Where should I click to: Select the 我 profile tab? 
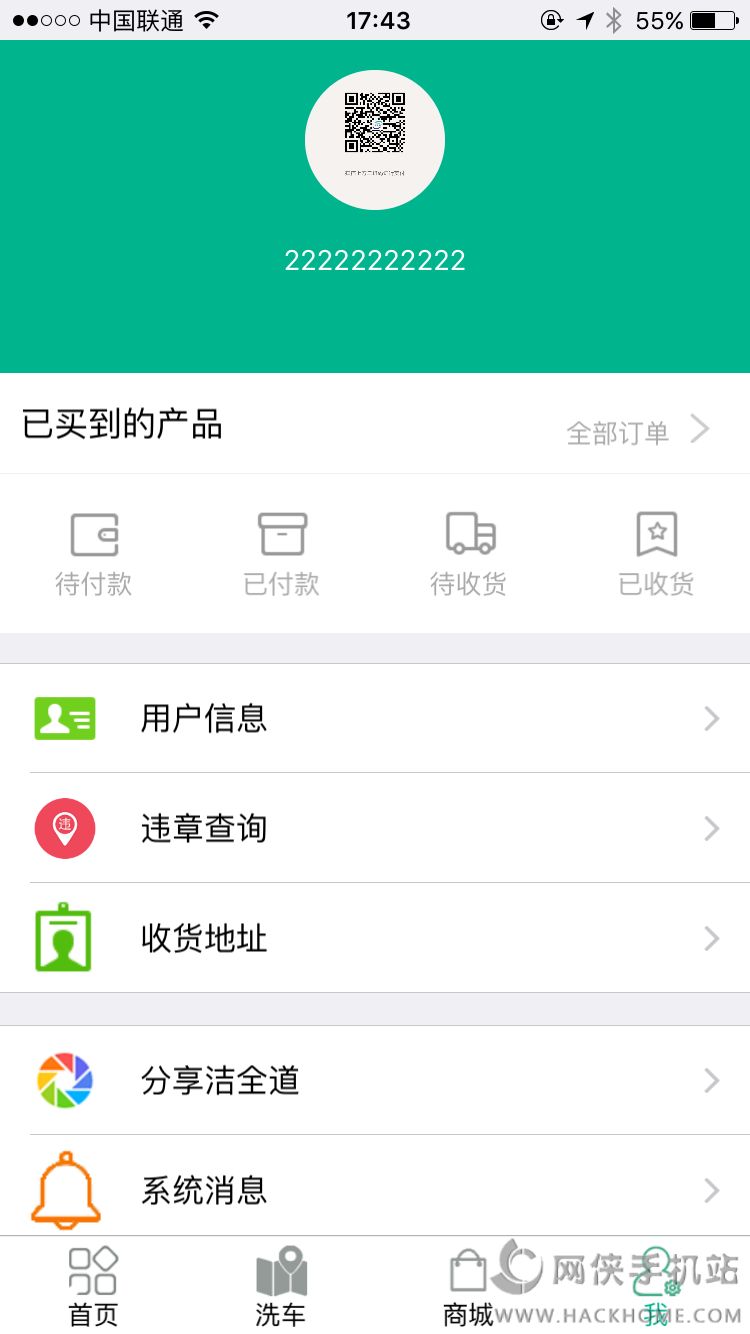pyautogui.click(x=656, y=1290)
